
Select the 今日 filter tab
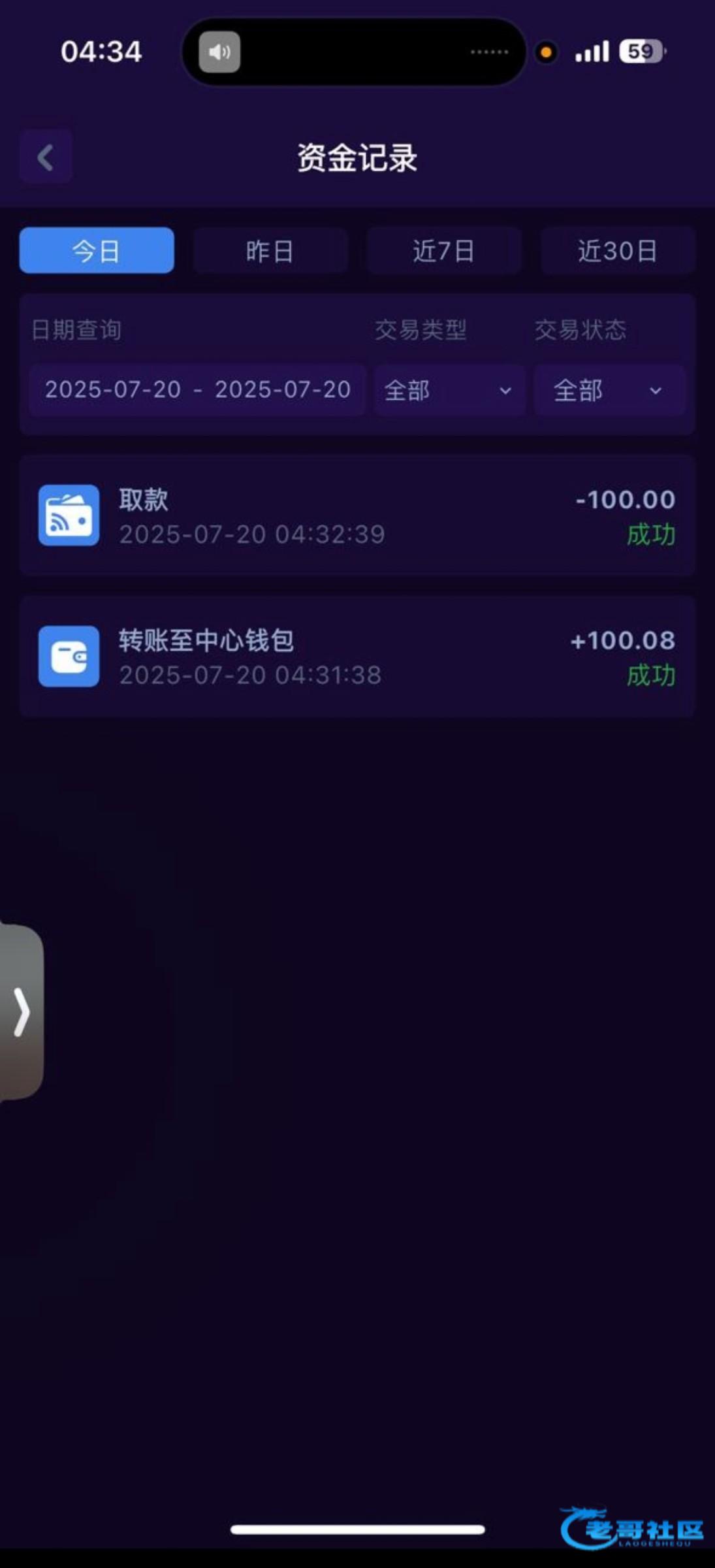[x=97, y=250]
